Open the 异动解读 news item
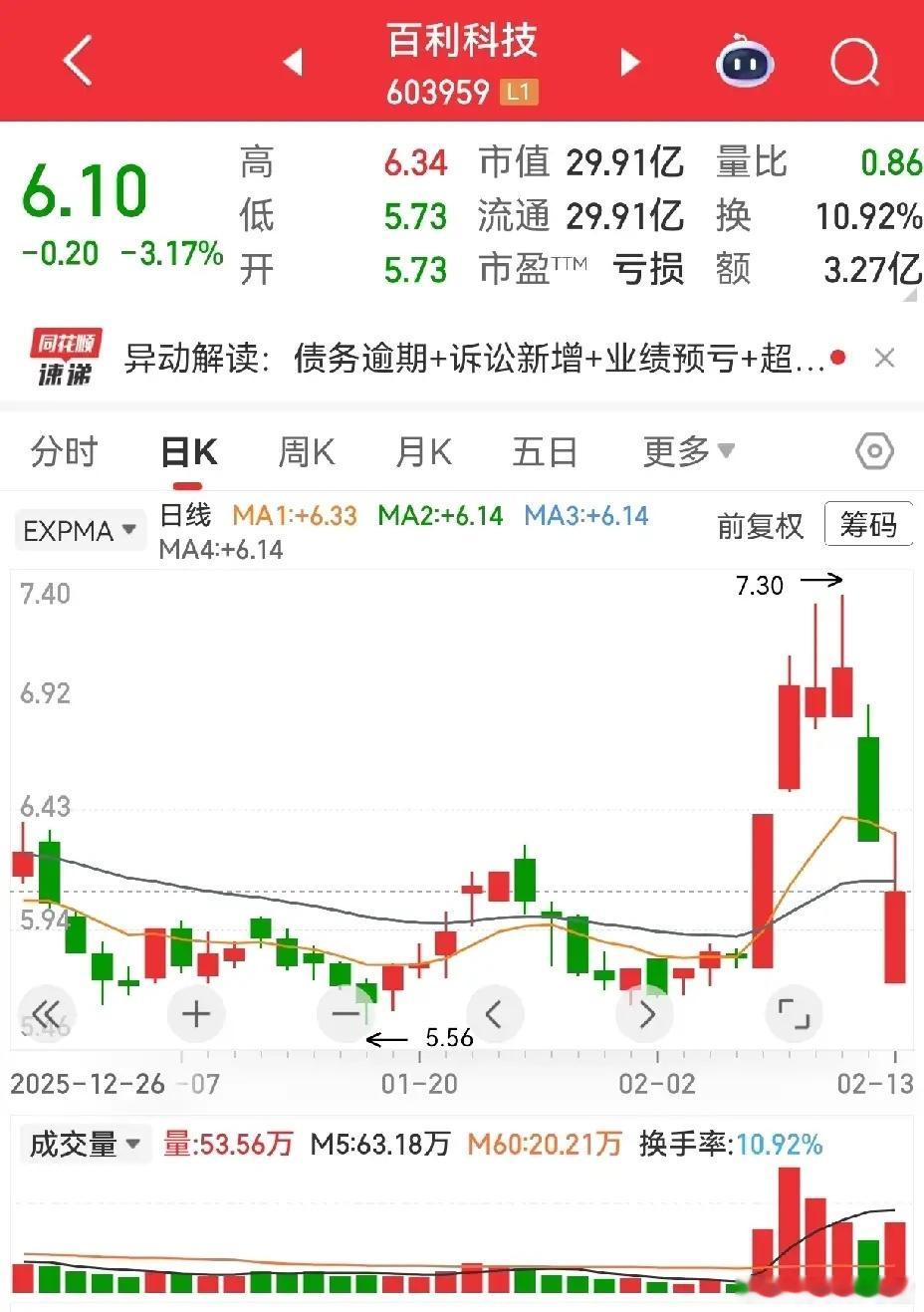Viewport: 924px width, 1312px height. point(474,358)
